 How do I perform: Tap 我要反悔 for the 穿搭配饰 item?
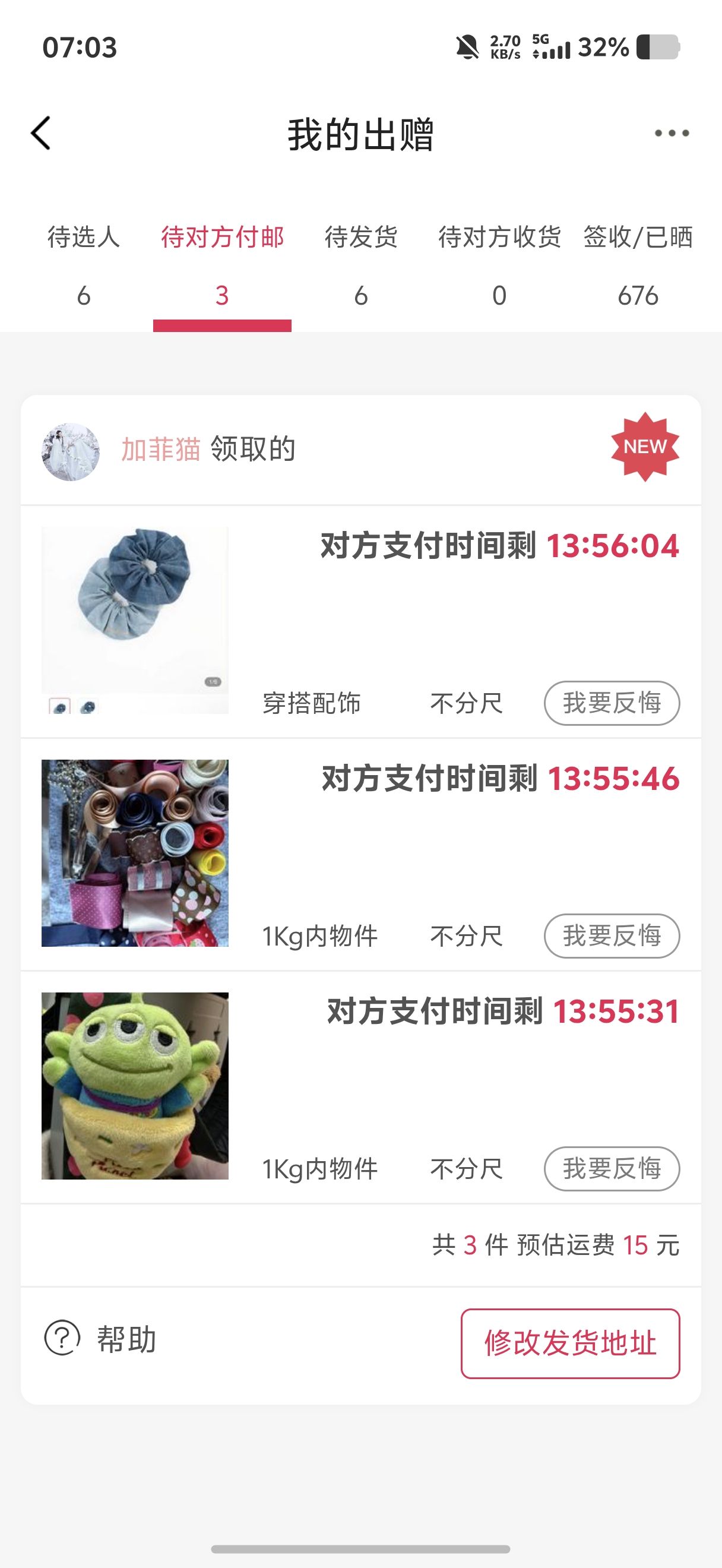[612, 703]
